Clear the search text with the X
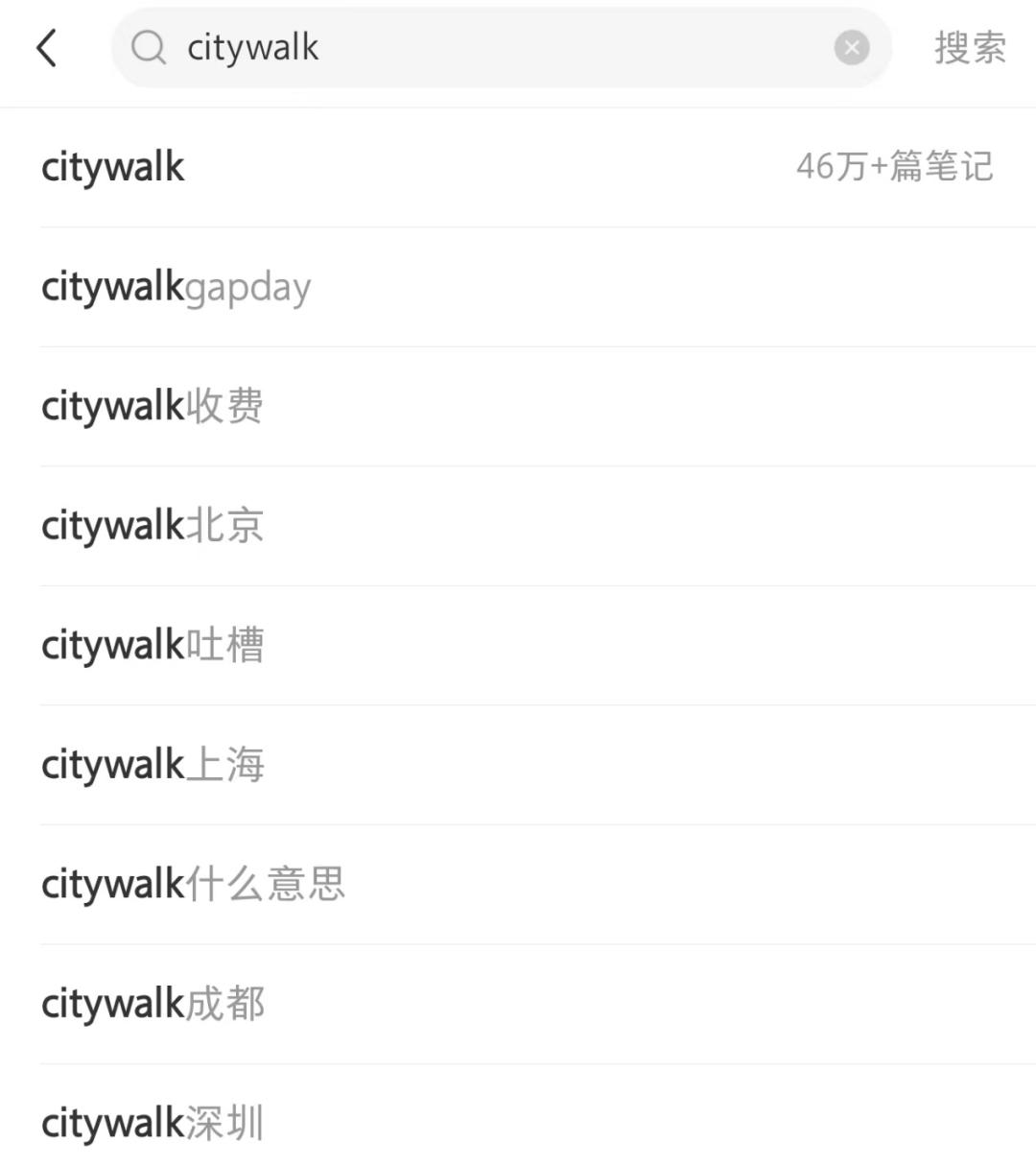Image resolution: width=1036 pixels, height=1166 pixels. [x=851, y=48]
